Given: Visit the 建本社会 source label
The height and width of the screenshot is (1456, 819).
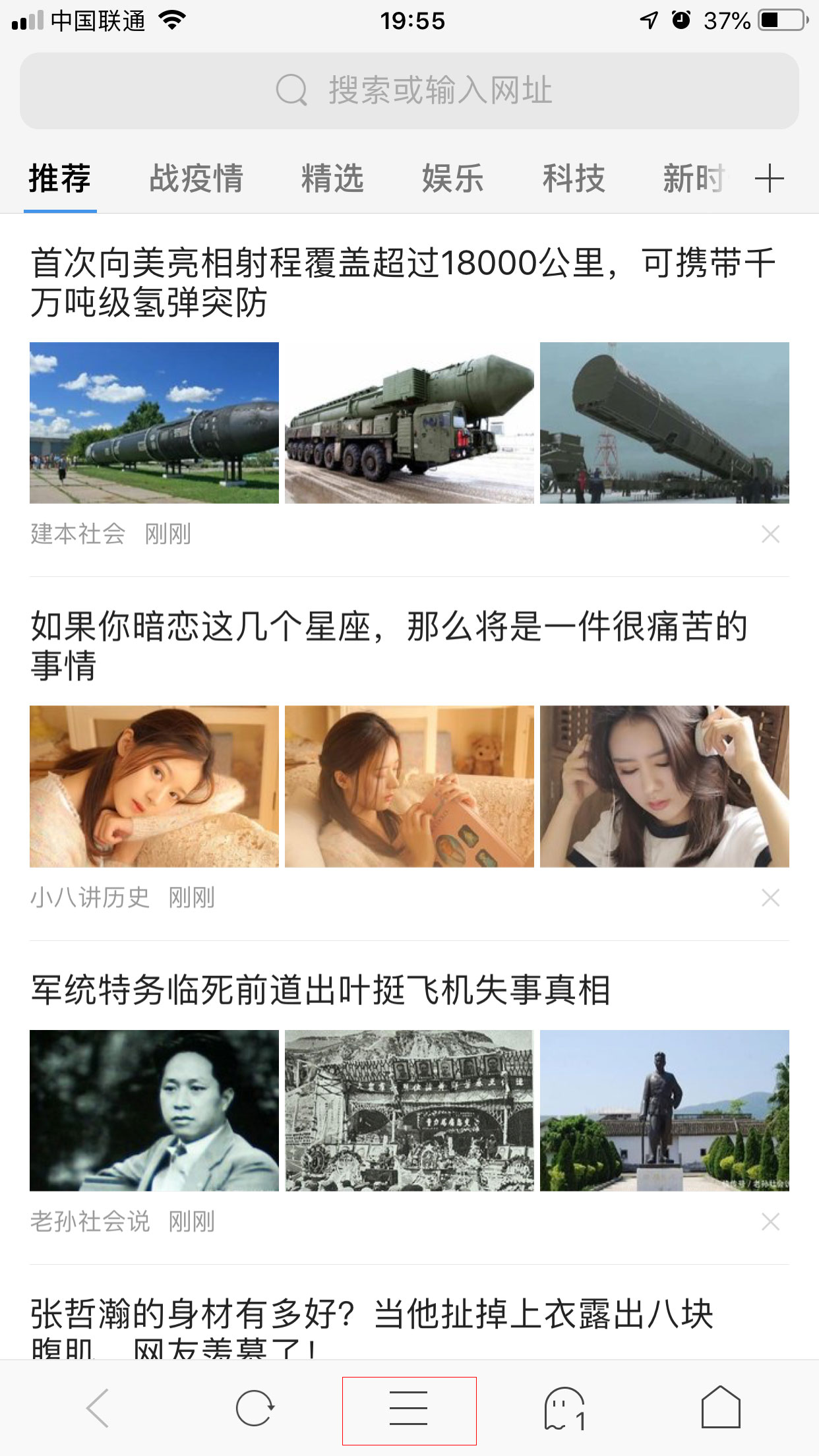Looking at the screenshot, I should point(78,535).
